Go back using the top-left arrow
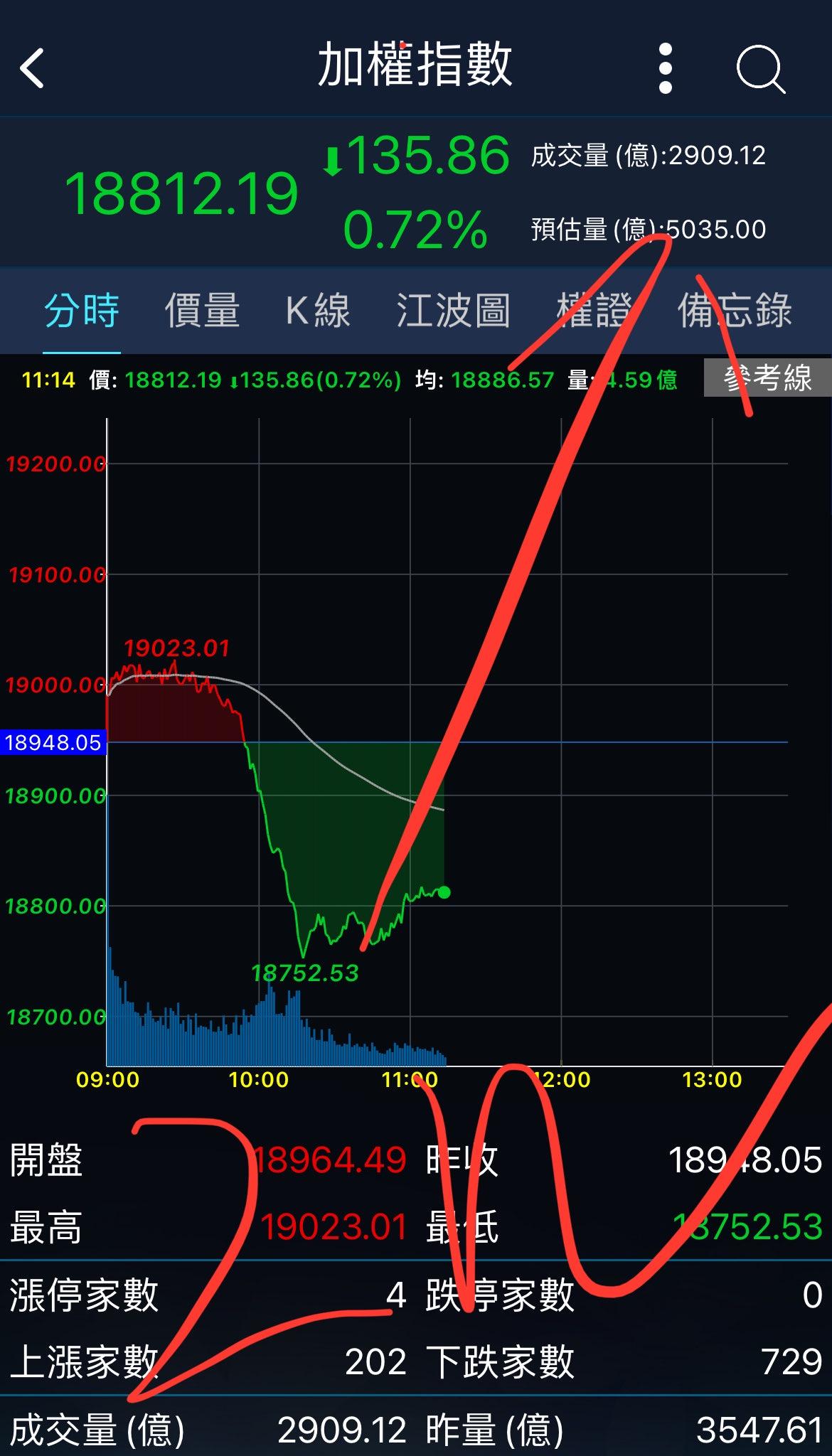Image resolution: width=832 pixels, height=1456 pixels. click(x=32, y=68)
